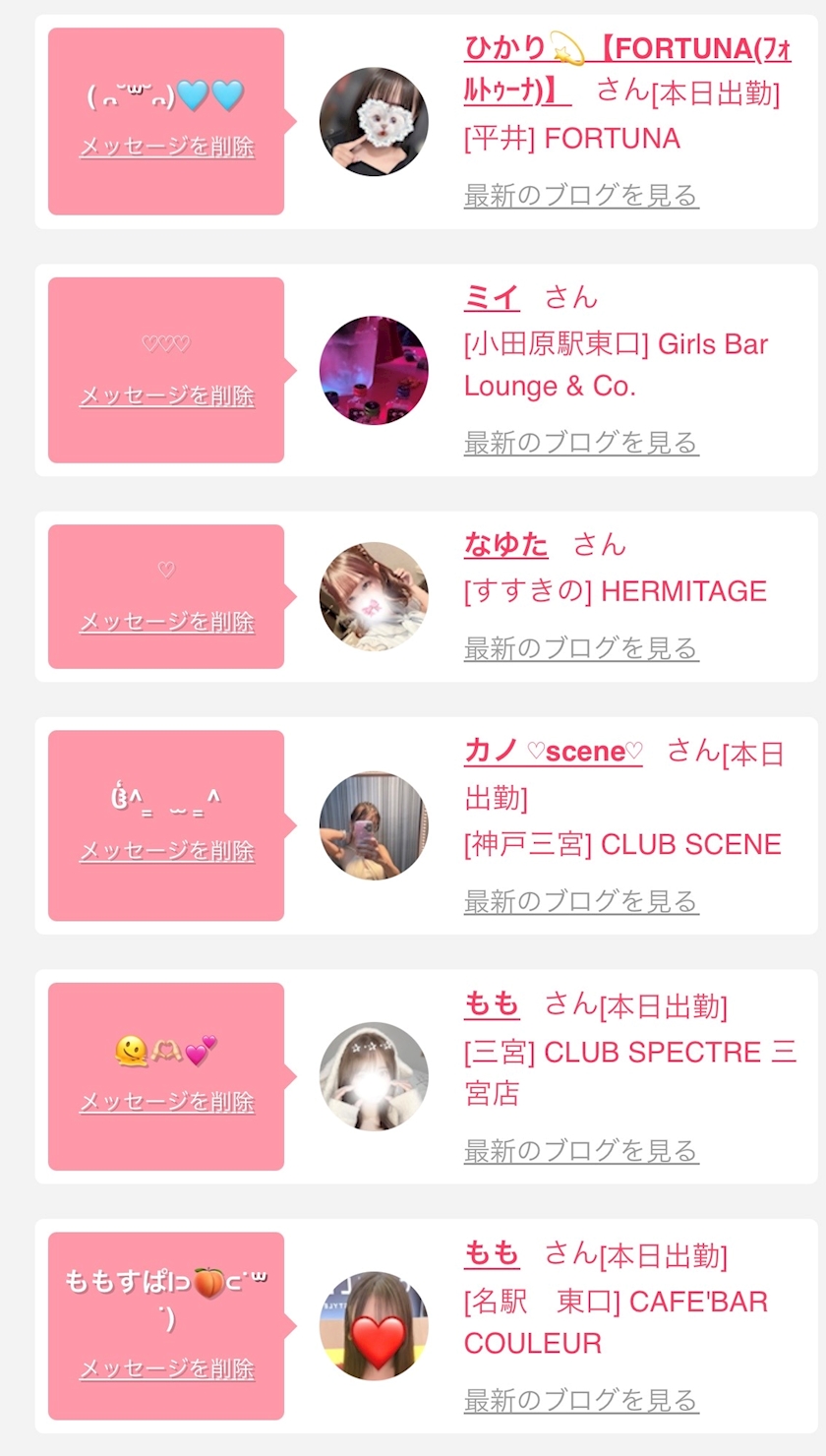Open ひかり FORTUNA profile name link
This screenshot has width=826, height=1456.
click(627, 69)
